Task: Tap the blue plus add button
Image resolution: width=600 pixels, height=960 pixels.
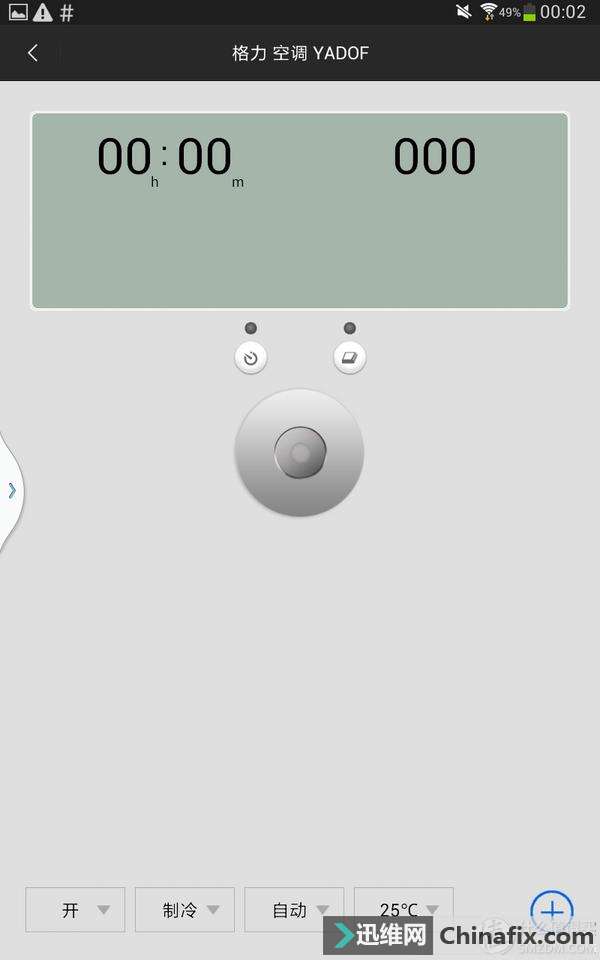Action: tap(551, 910)
